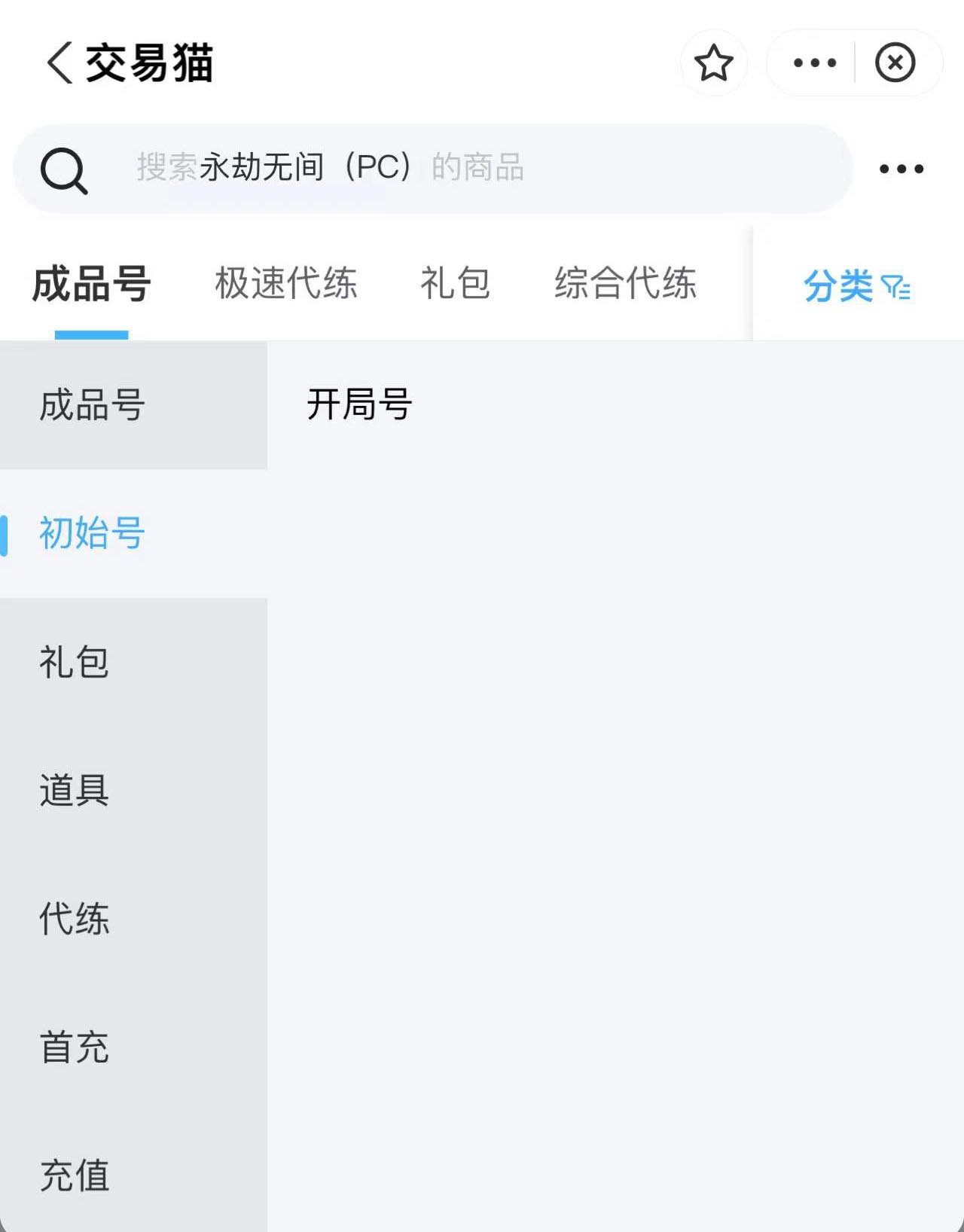This screenshot has width=964, height=1232.
Task: Switch to 极速代练 tab
Action: [x=285, y=284]
